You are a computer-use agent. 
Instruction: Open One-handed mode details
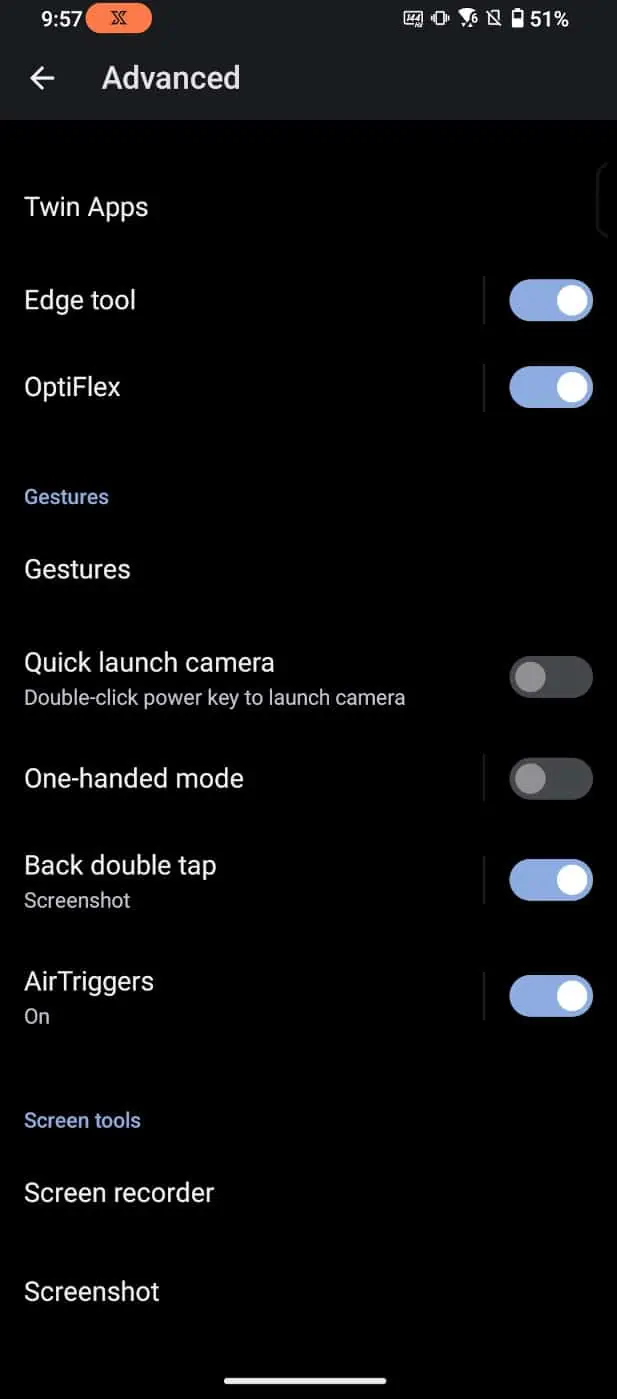tap(240, 778)
